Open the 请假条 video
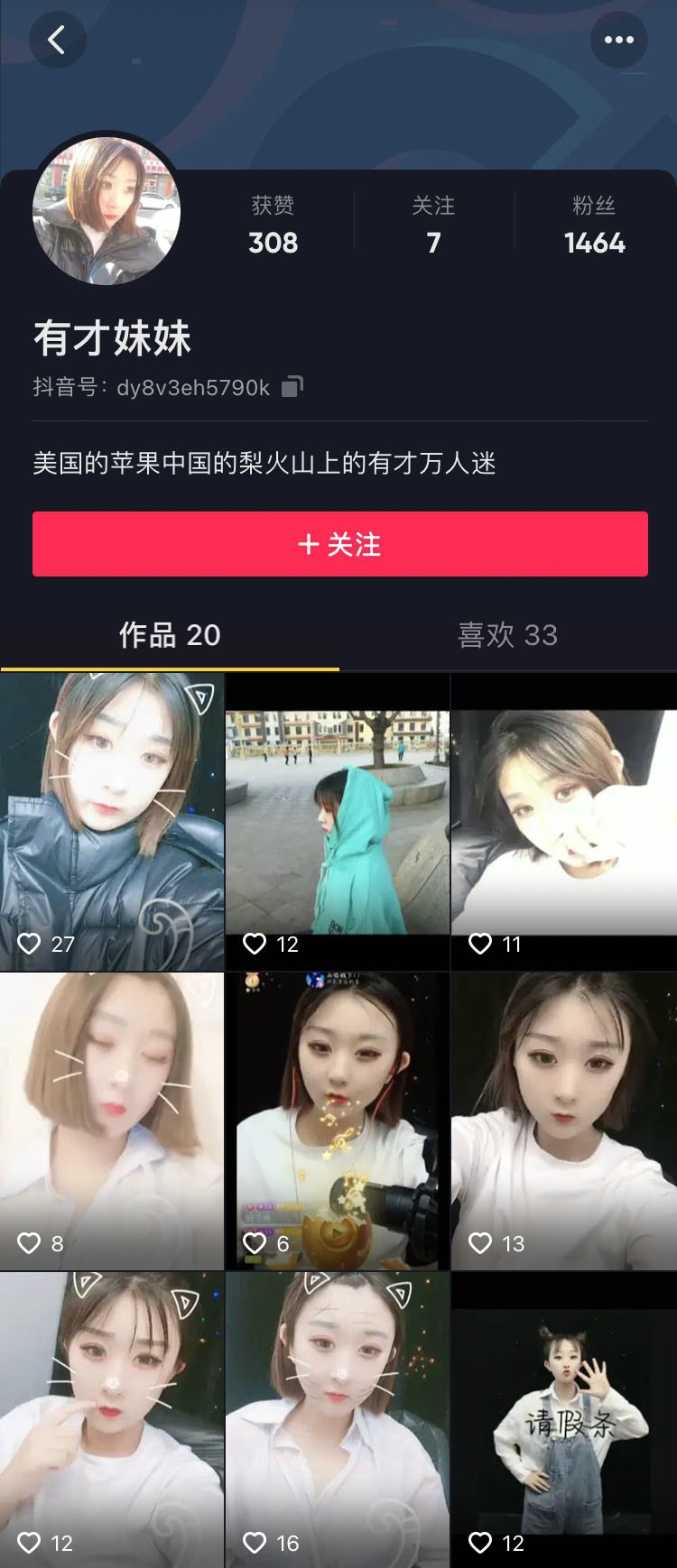This screenshot has height=1568, width=677. coord(563,1420)
